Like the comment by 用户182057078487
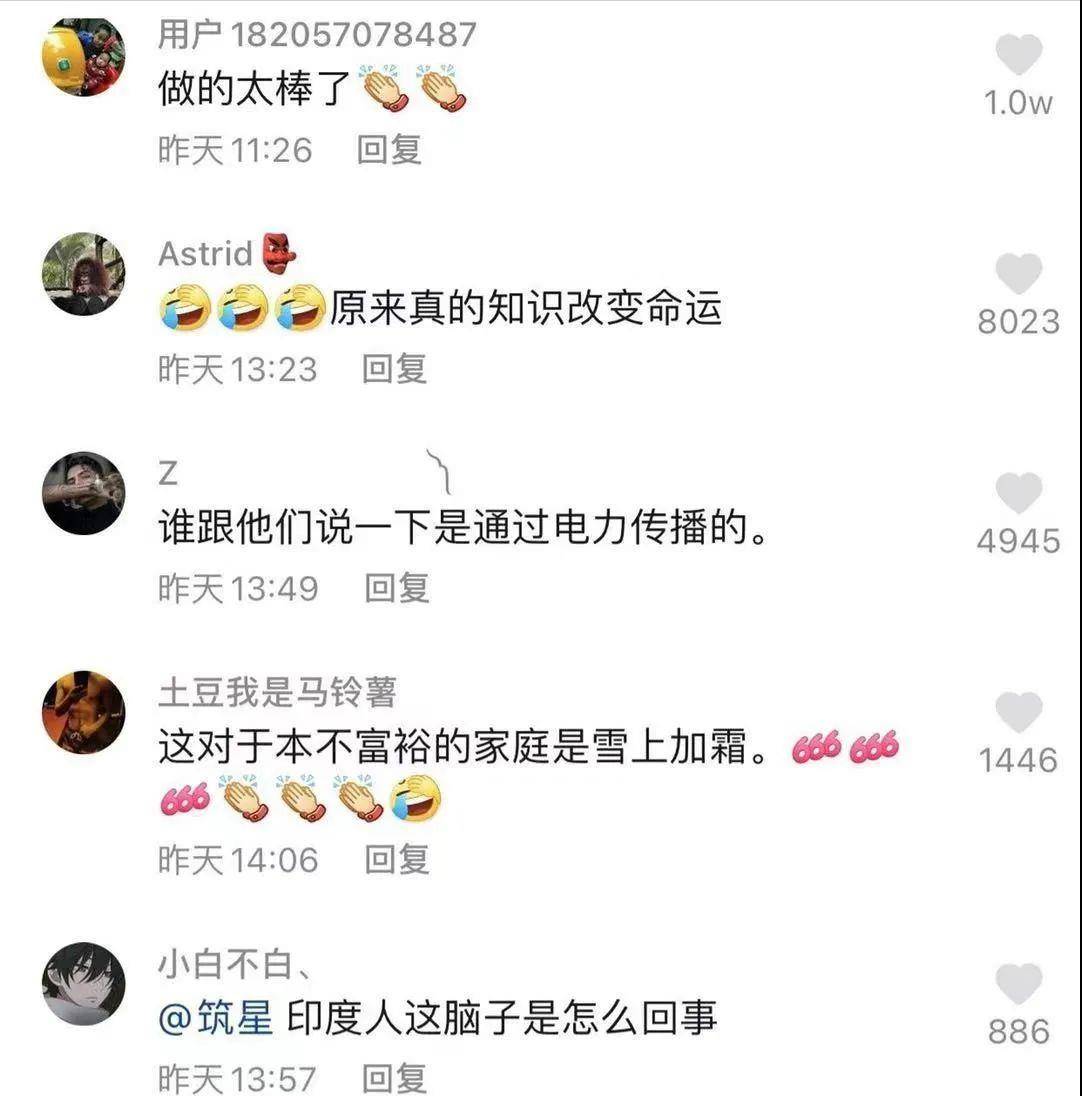The width and height of the screenshot is (1082, 1096). point(1019,55)
